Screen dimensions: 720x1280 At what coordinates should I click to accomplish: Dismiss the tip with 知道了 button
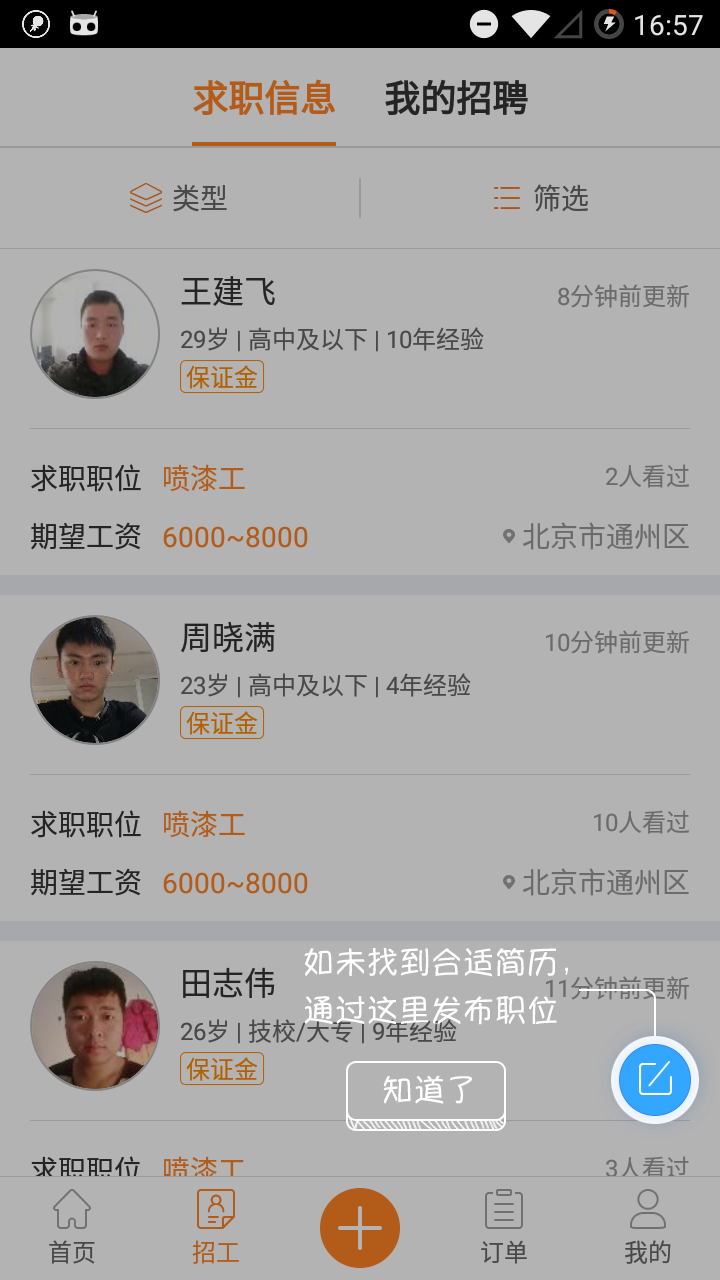(x=425, y=1093)
